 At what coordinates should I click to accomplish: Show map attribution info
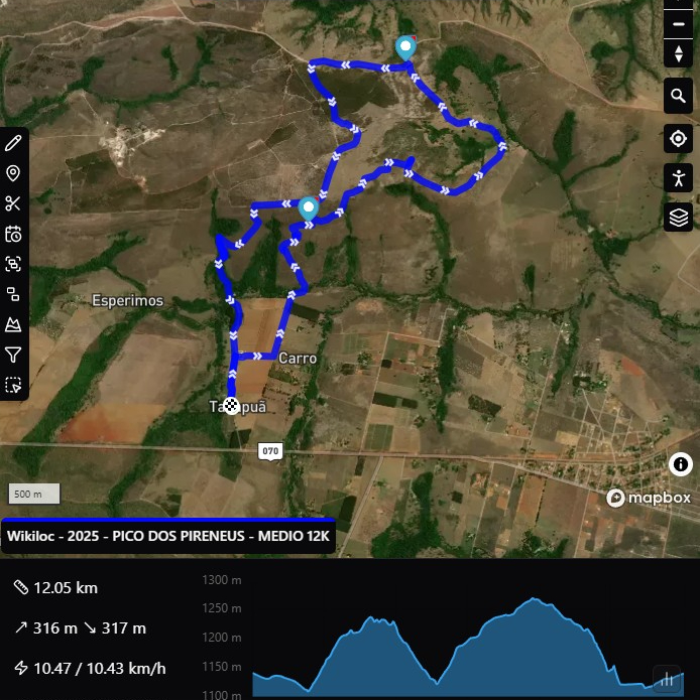coord(680,464)
